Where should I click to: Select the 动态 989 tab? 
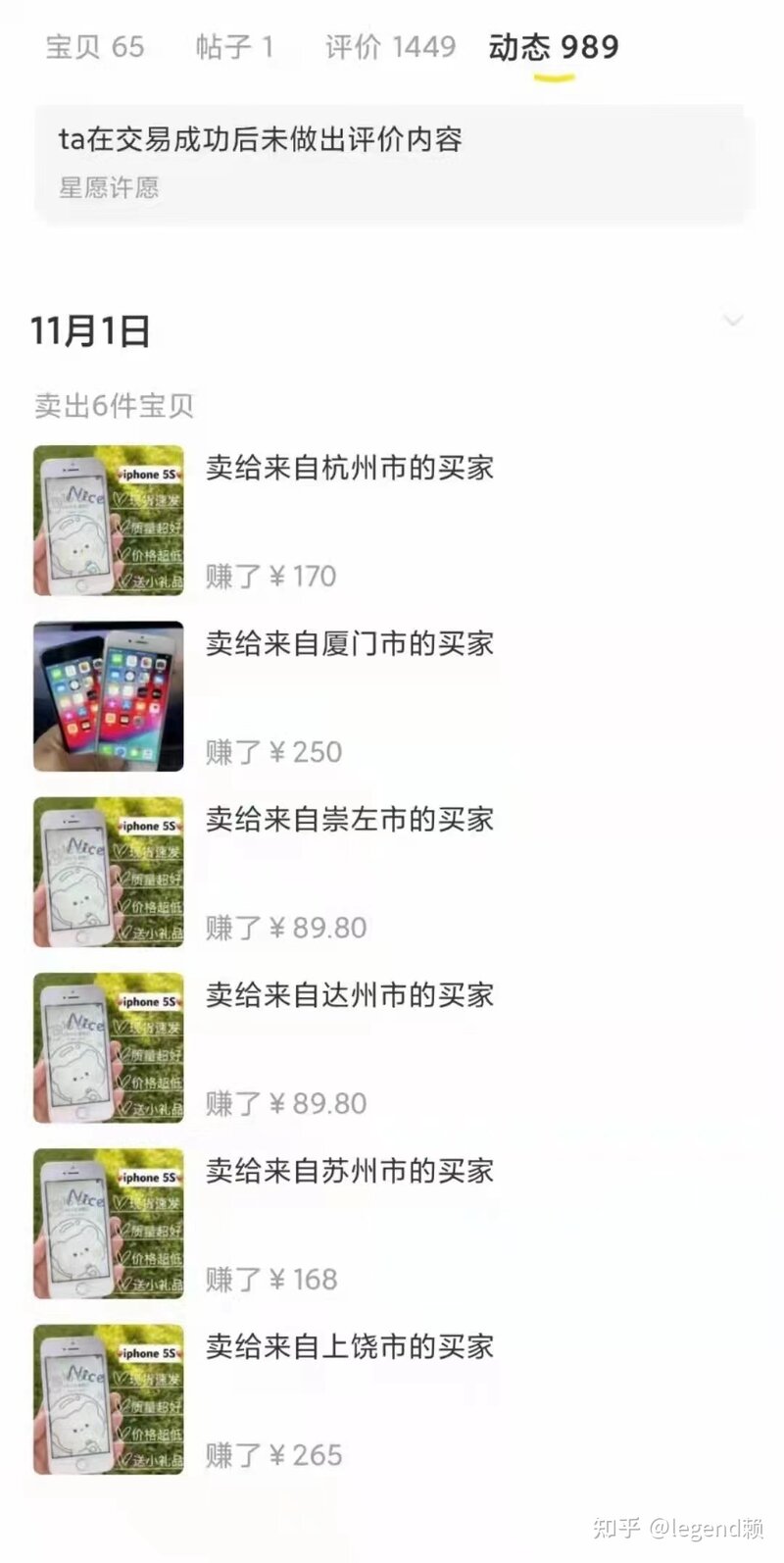click(554, 46)
